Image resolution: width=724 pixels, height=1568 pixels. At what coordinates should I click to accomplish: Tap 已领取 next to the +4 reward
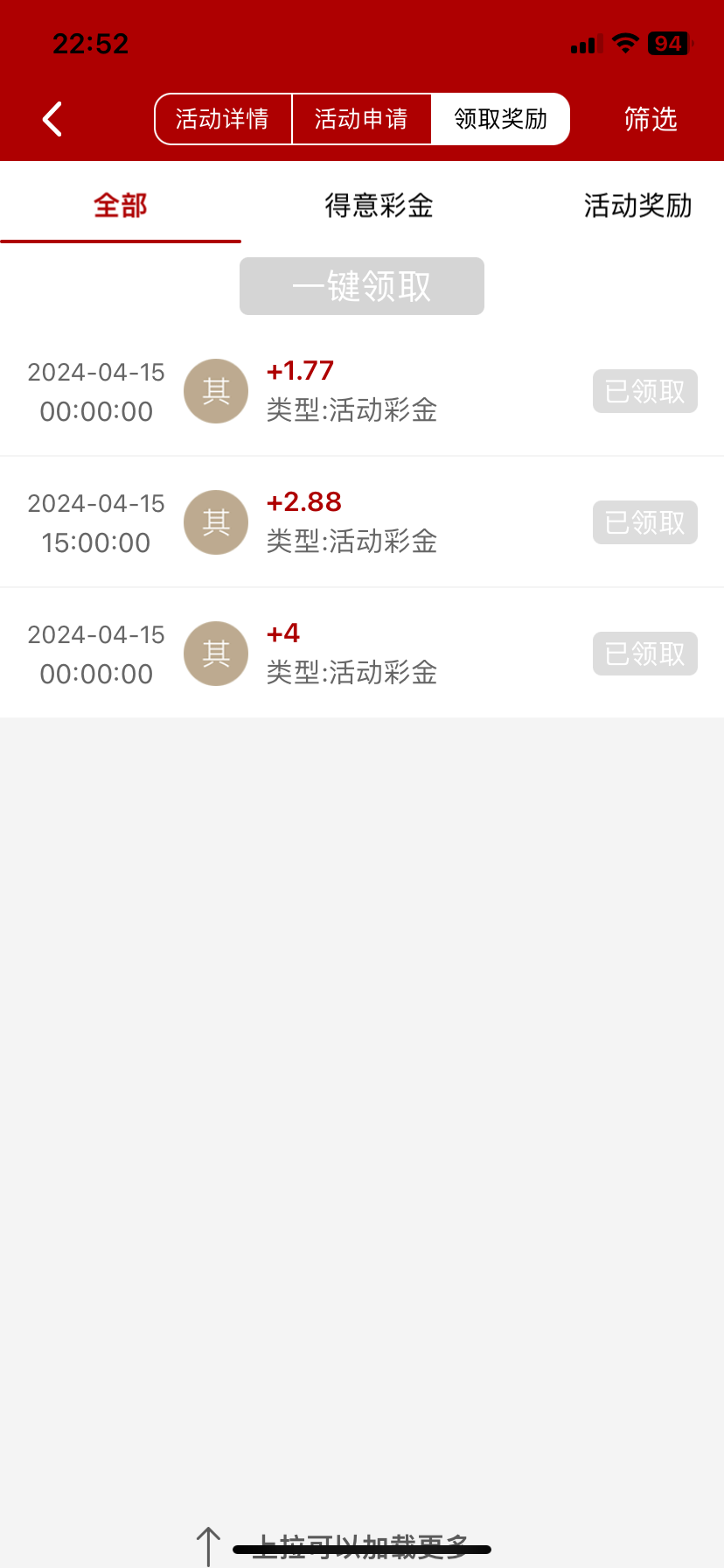pyautogui.click(x=645, y=654)
